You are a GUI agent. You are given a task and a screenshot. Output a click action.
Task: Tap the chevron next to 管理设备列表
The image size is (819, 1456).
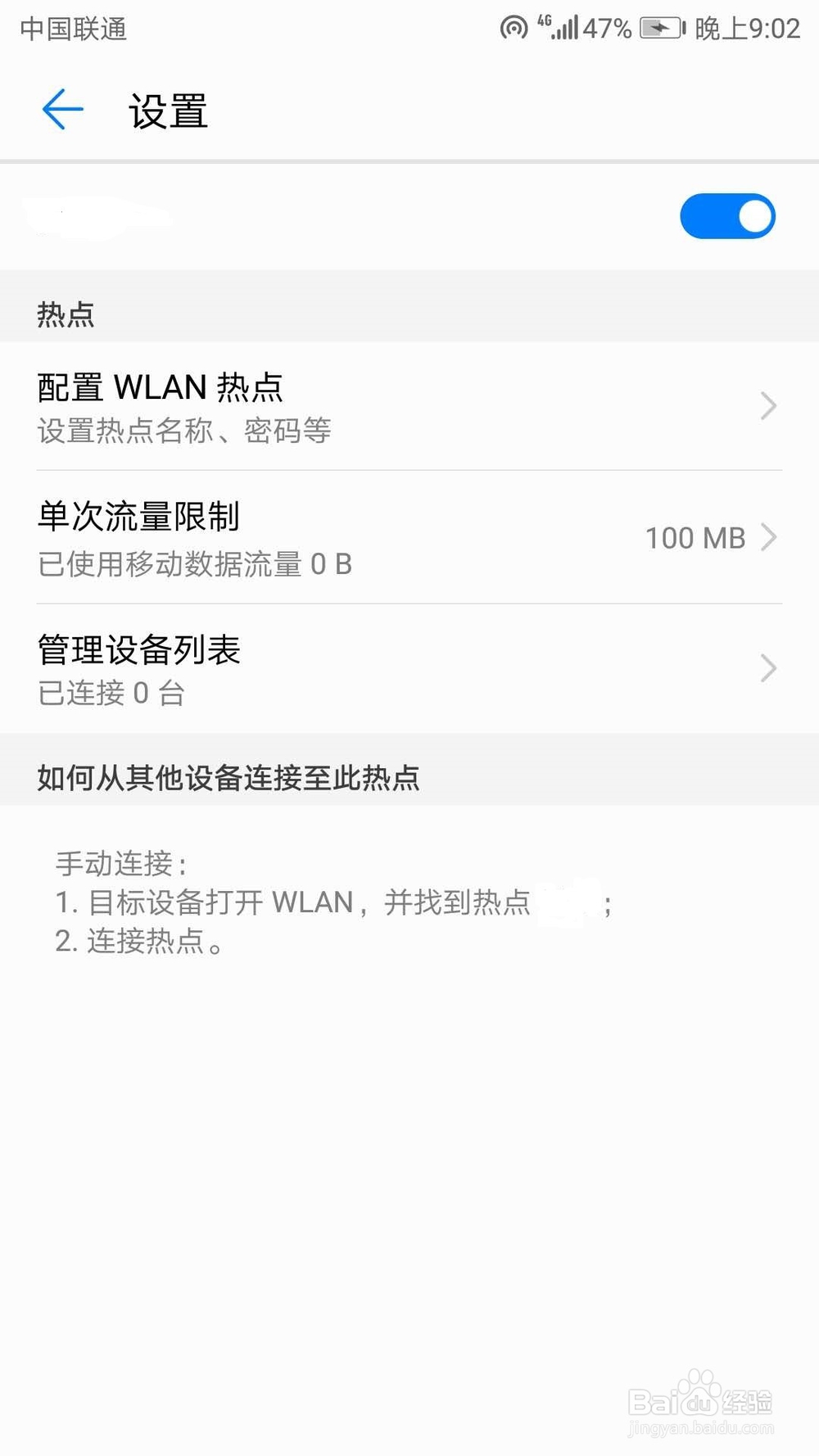point(767,668)
